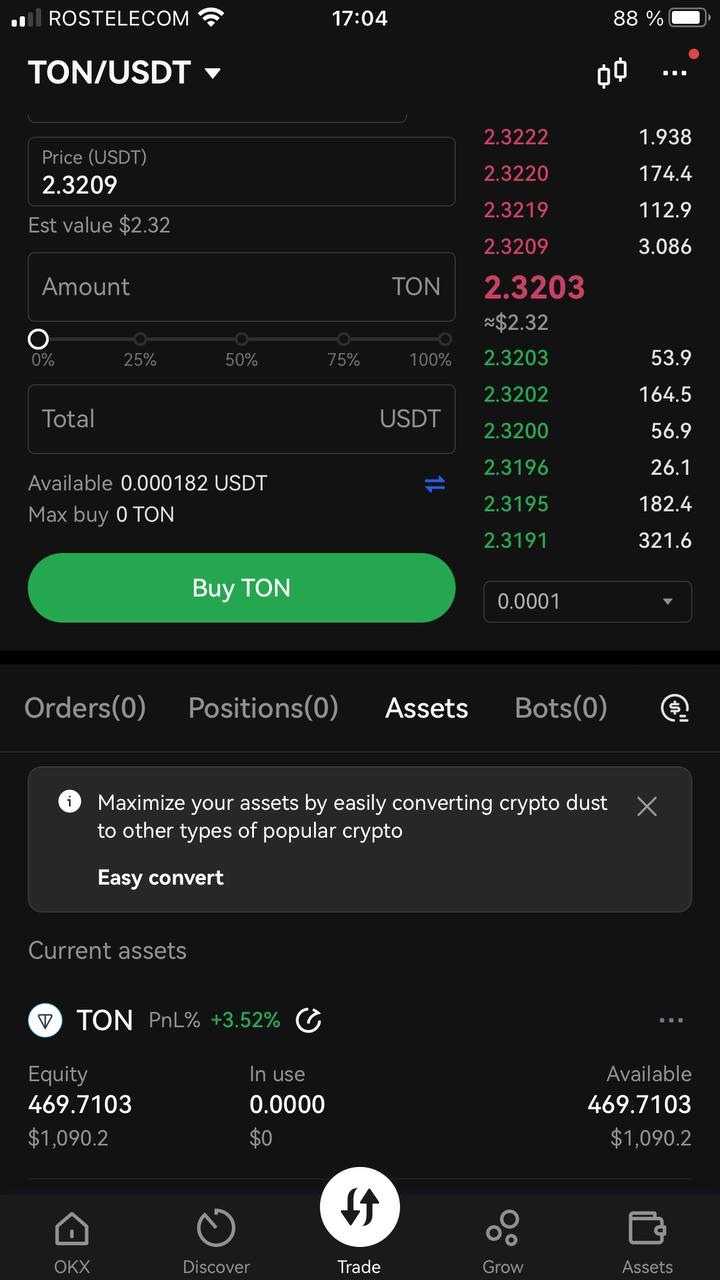Set the amount slider to 50%

pyautogui.click(x=242, y=340)
